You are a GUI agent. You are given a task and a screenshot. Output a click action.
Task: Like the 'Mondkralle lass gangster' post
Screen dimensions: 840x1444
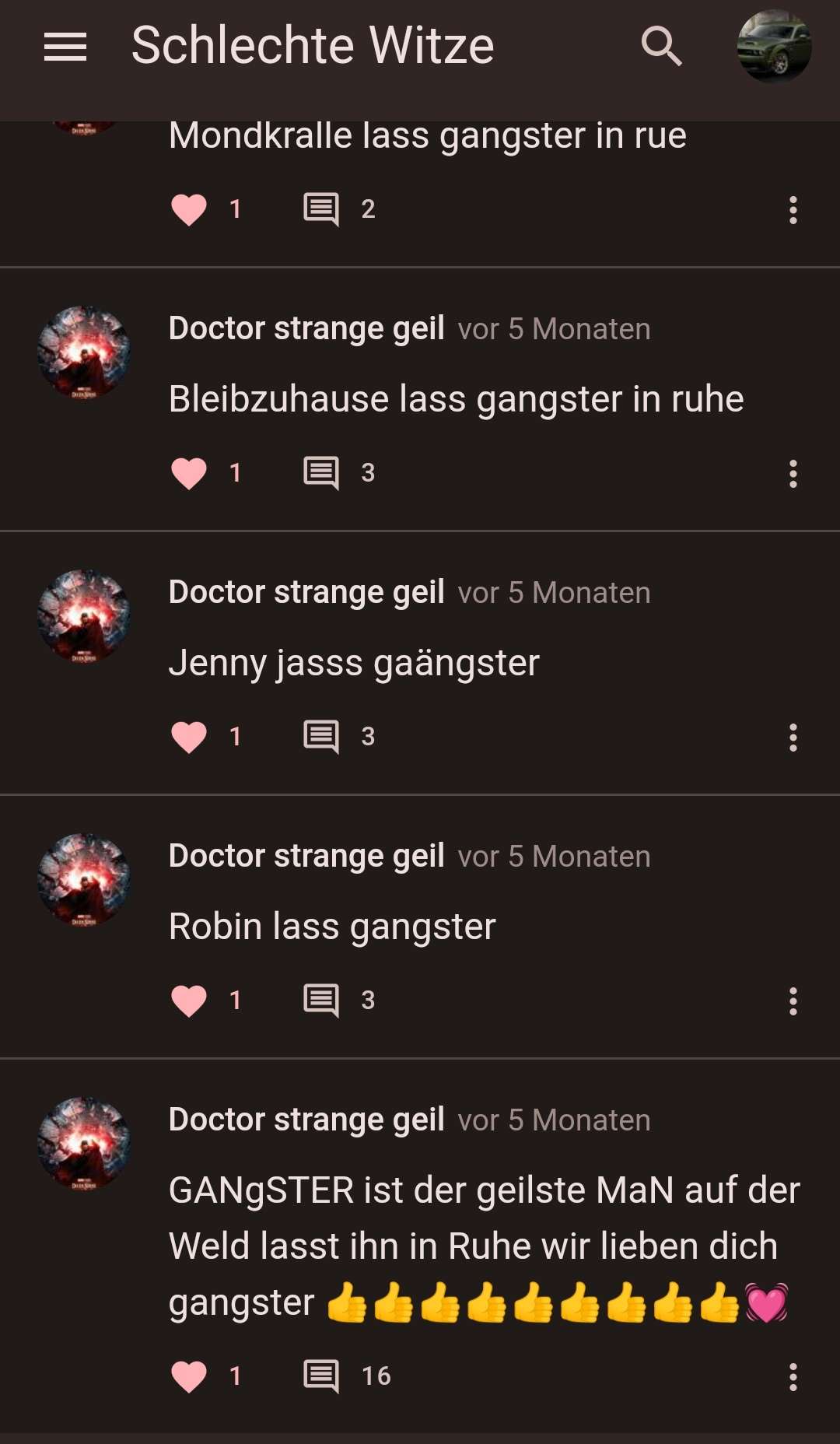point(189,209)
